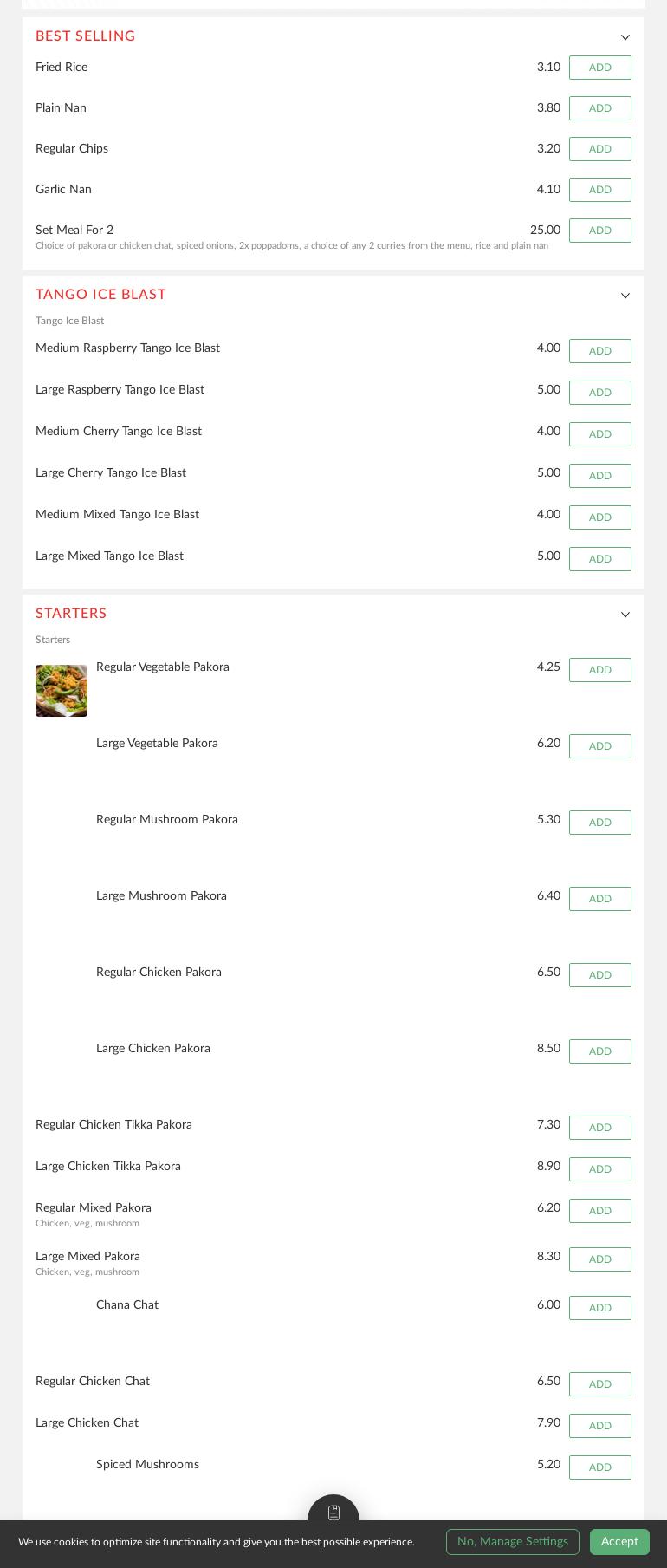The image size is (667, 1568).
Task: Add Chana Chat to the order
Action: pos(599,1308)
